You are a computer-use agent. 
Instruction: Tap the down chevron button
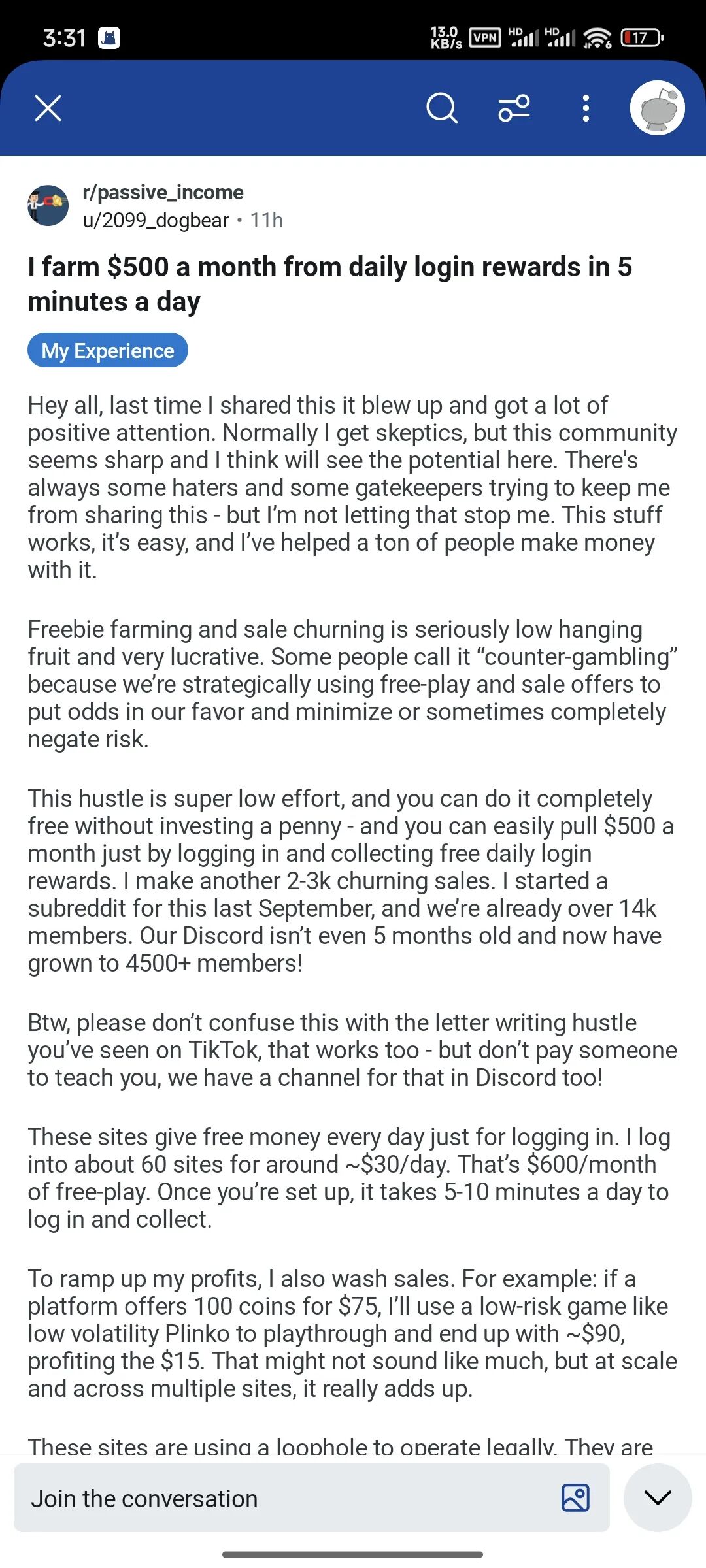[x=658, y=1498]
